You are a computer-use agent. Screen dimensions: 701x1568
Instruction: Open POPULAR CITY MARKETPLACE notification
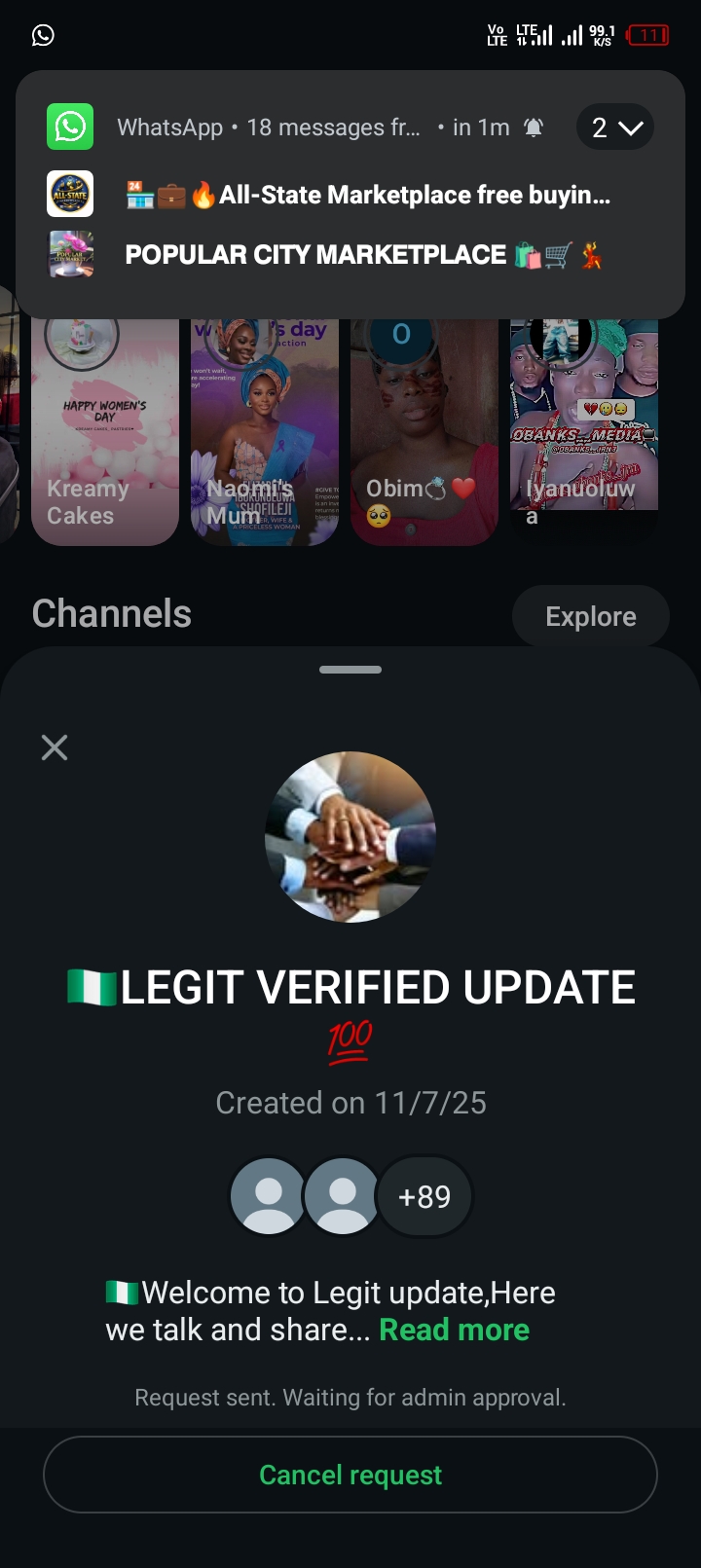coord(364,255)
